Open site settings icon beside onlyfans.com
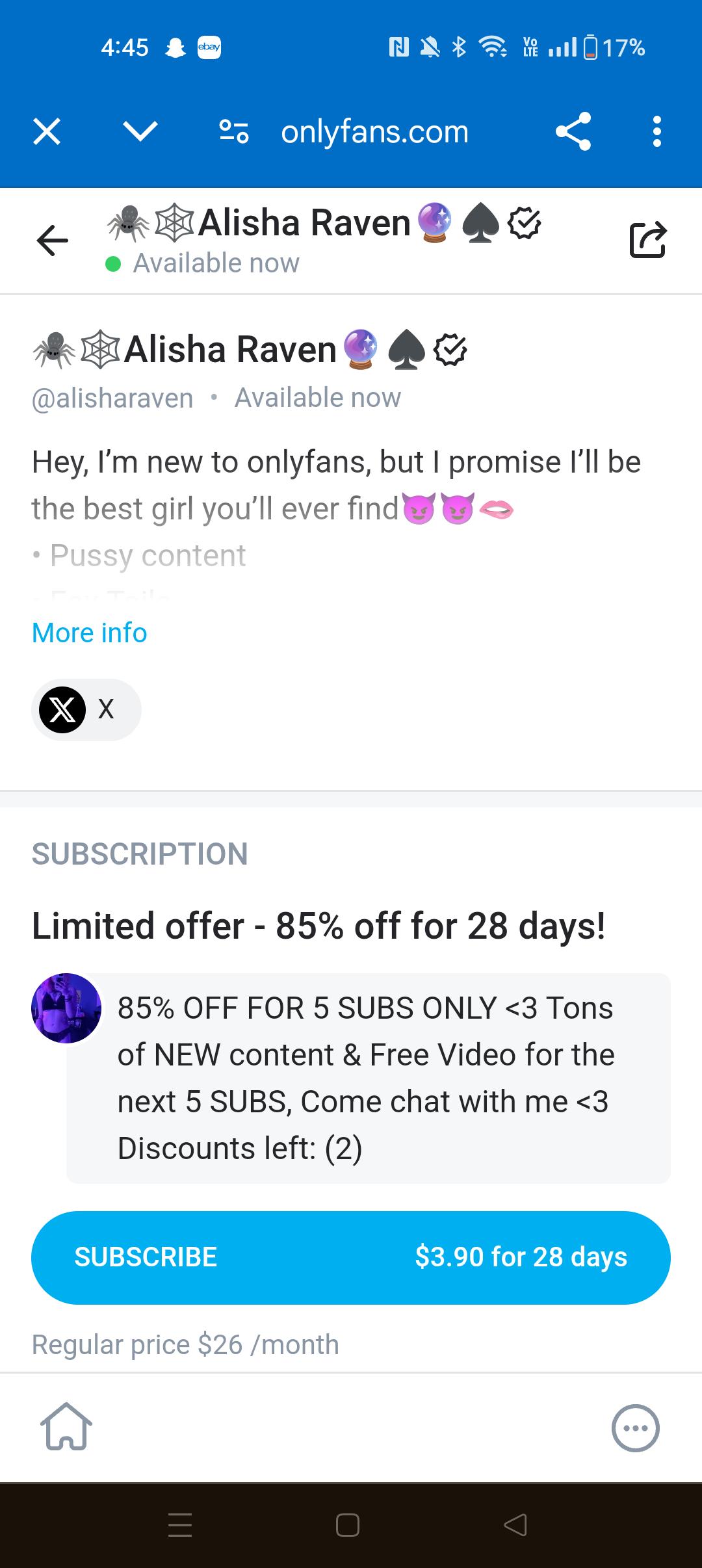702x1568 pixels. [233, 132]
